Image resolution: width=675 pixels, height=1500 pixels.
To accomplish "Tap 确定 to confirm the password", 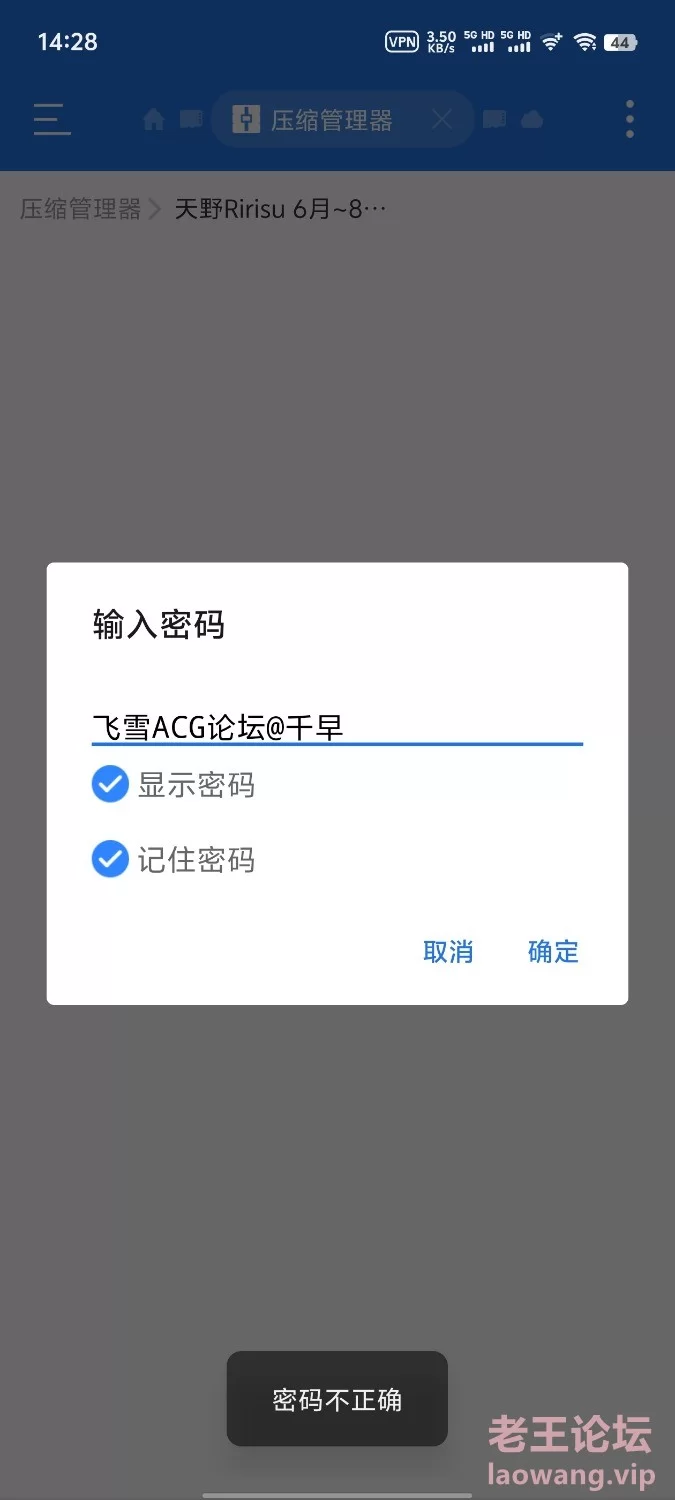I will tap(553, 951).
